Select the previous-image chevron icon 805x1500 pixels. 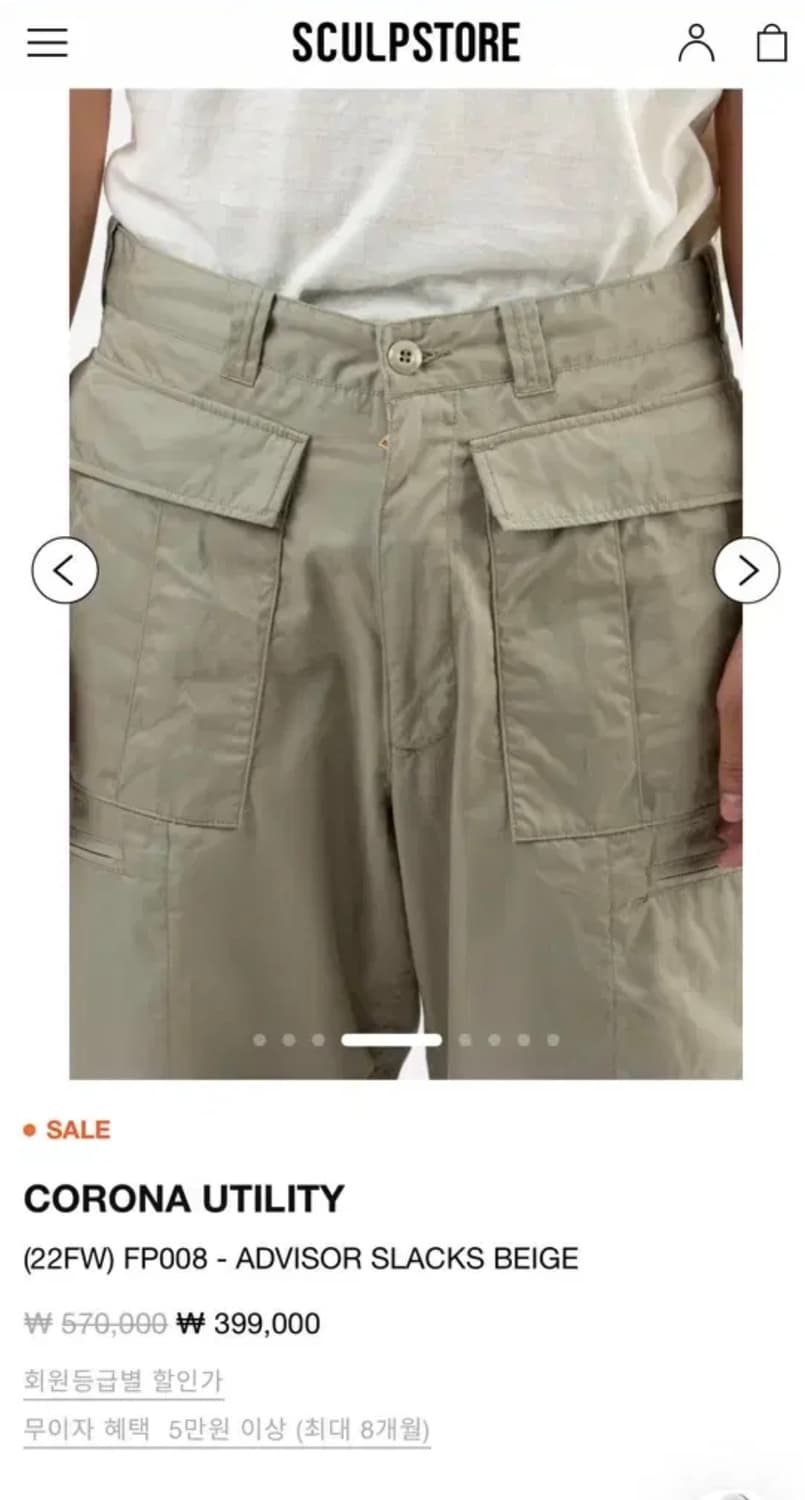coord(63,571)
